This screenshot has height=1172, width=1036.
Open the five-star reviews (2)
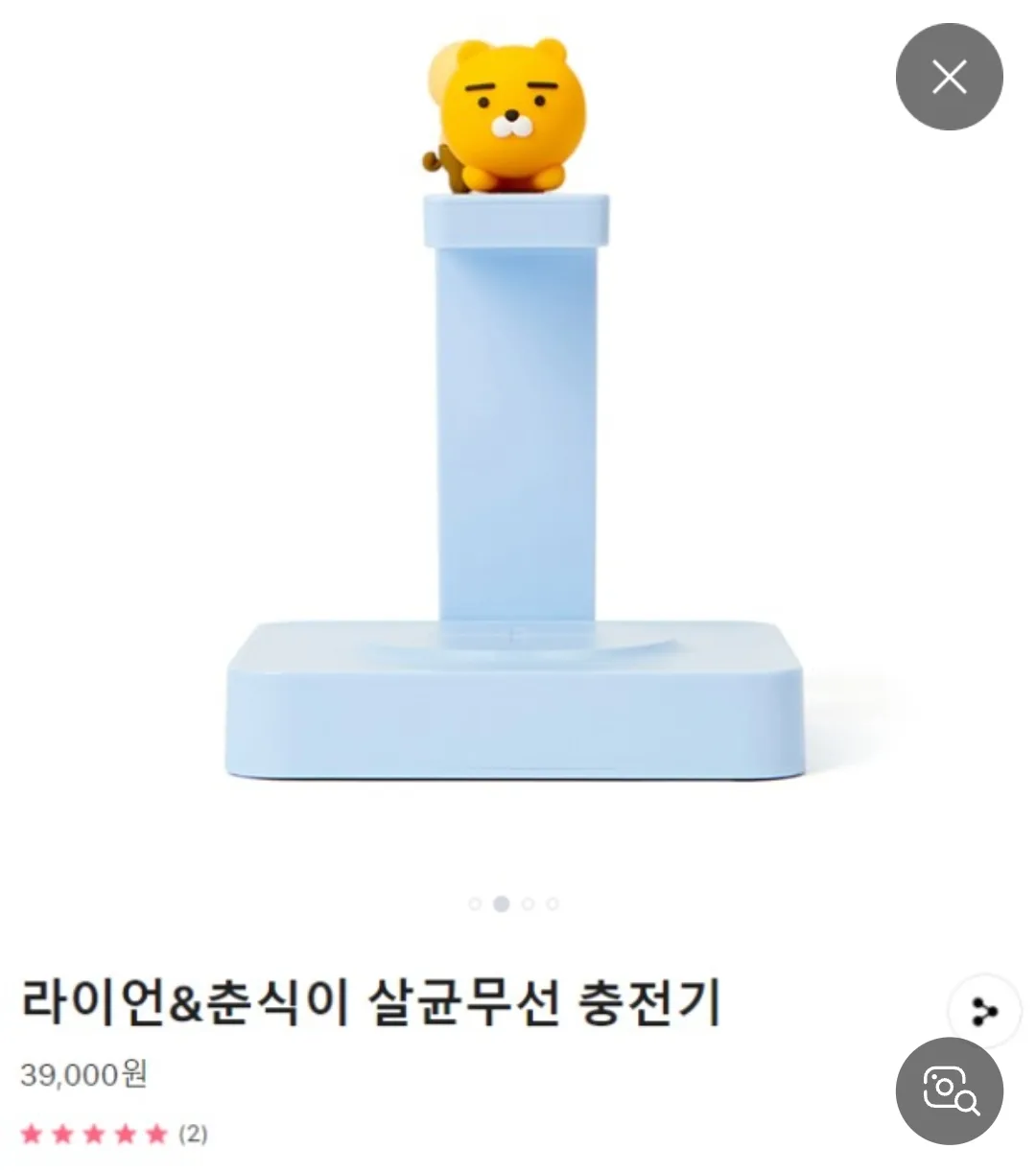click(113, 1135)
